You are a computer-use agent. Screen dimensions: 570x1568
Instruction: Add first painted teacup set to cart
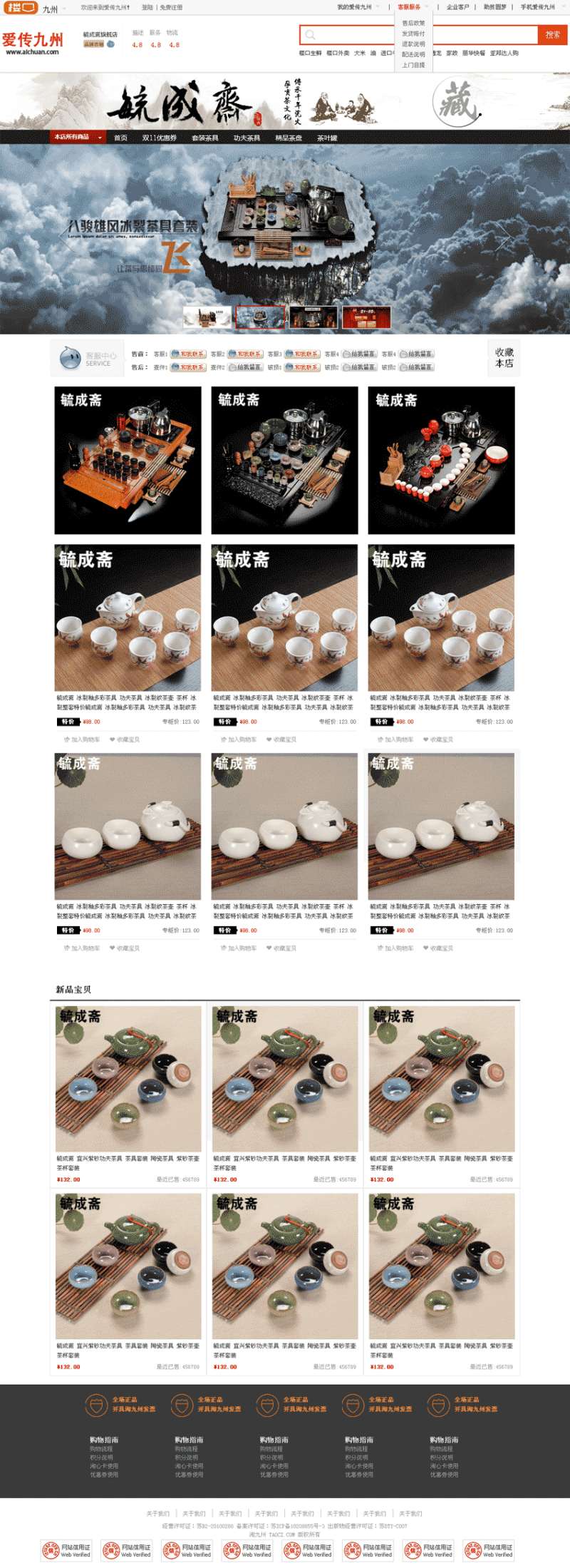click(82, 739)
